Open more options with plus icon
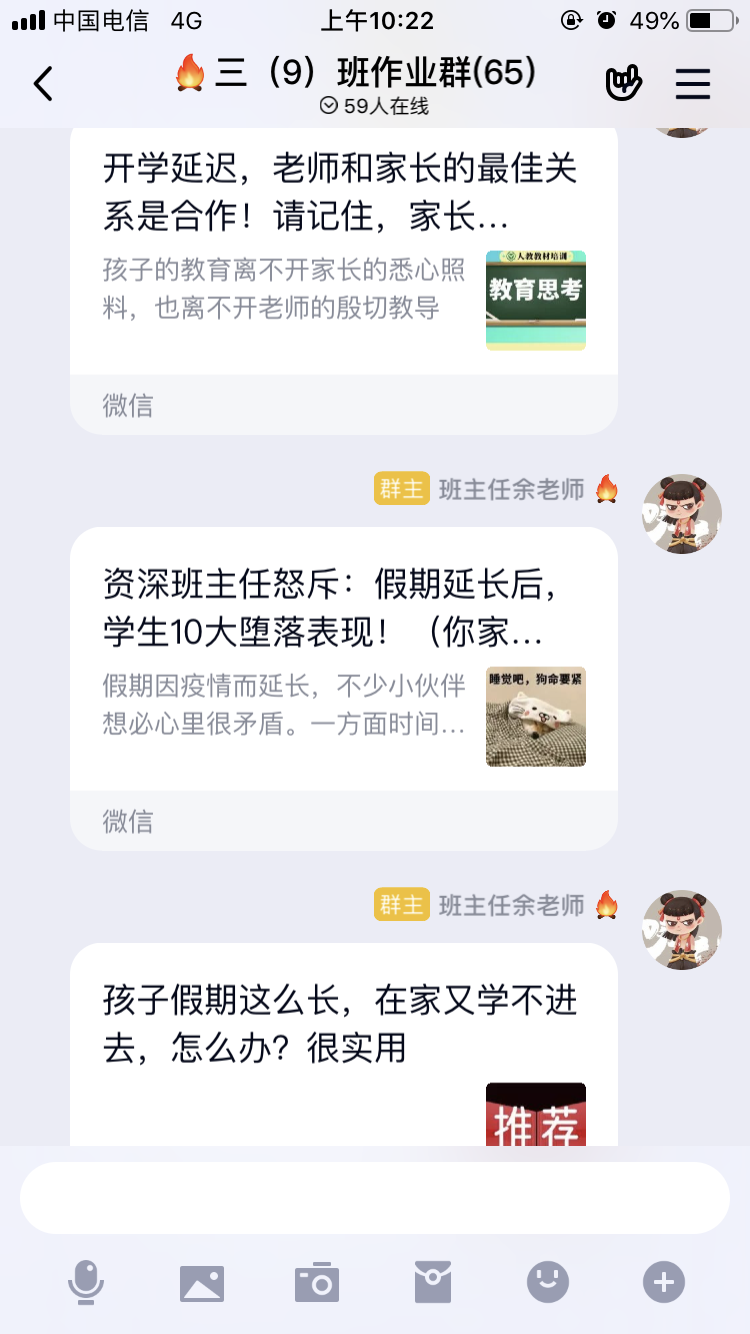This screenshot has width=750, height=1334. [664, 1282]
